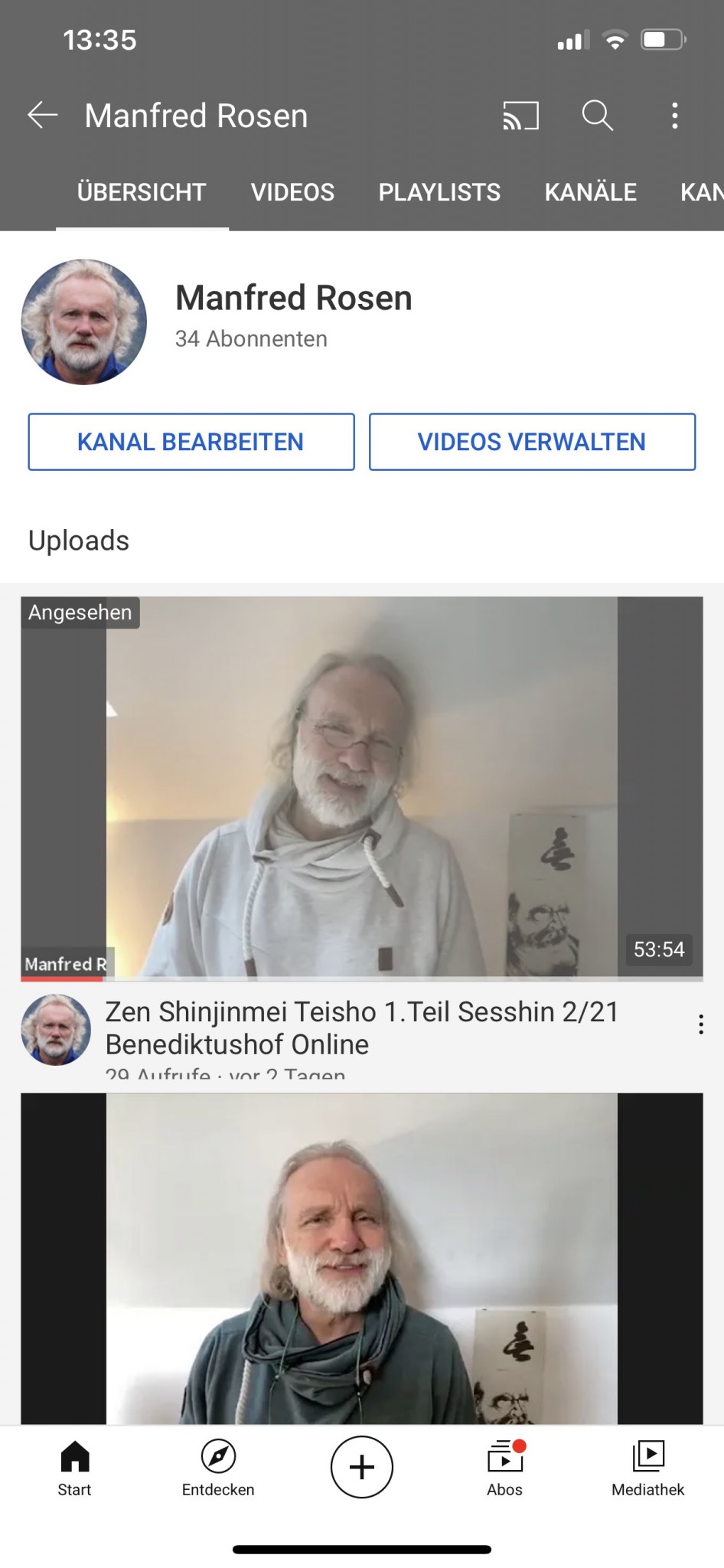The image size is (724, 1568).
Task: Go to the Start tab
Action: [x=74, y=1468]
